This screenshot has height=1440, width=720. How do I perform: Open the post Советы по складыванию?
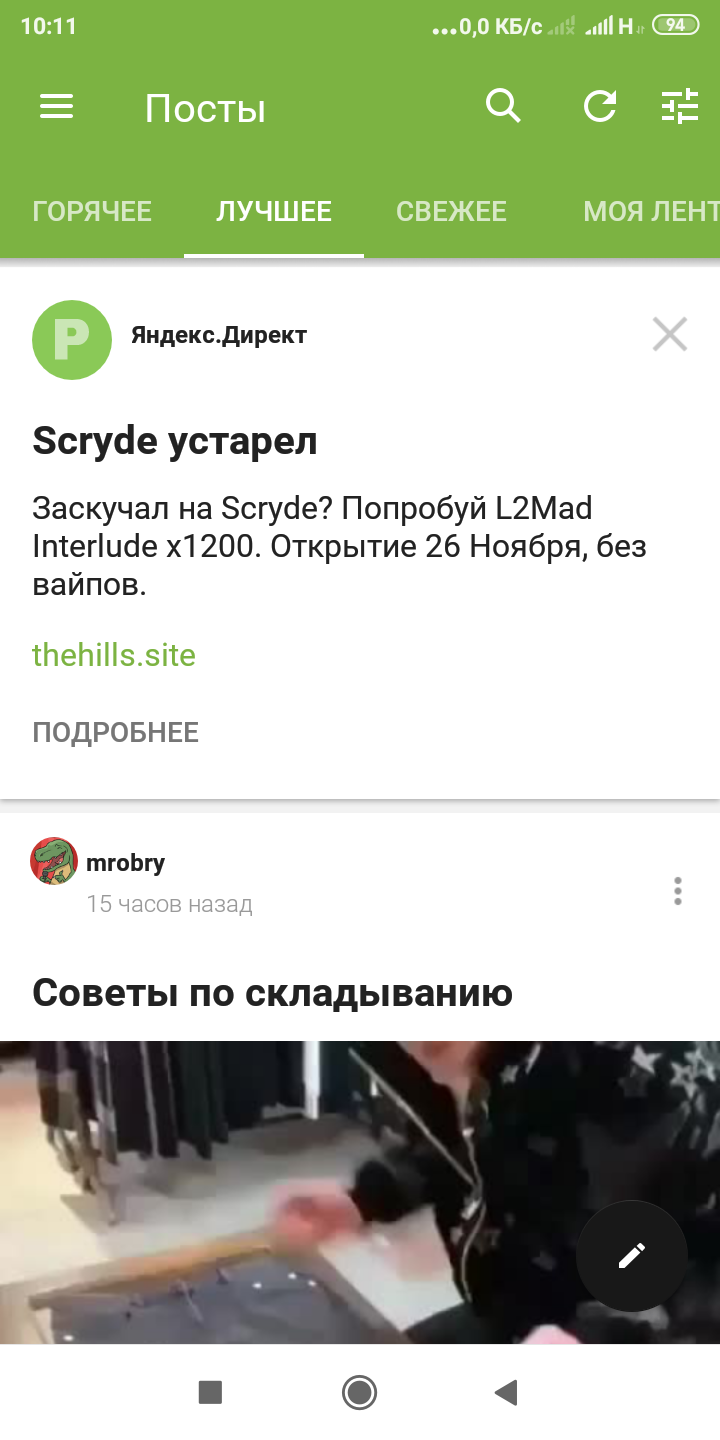pyautogui.click(x=272, y=993)
